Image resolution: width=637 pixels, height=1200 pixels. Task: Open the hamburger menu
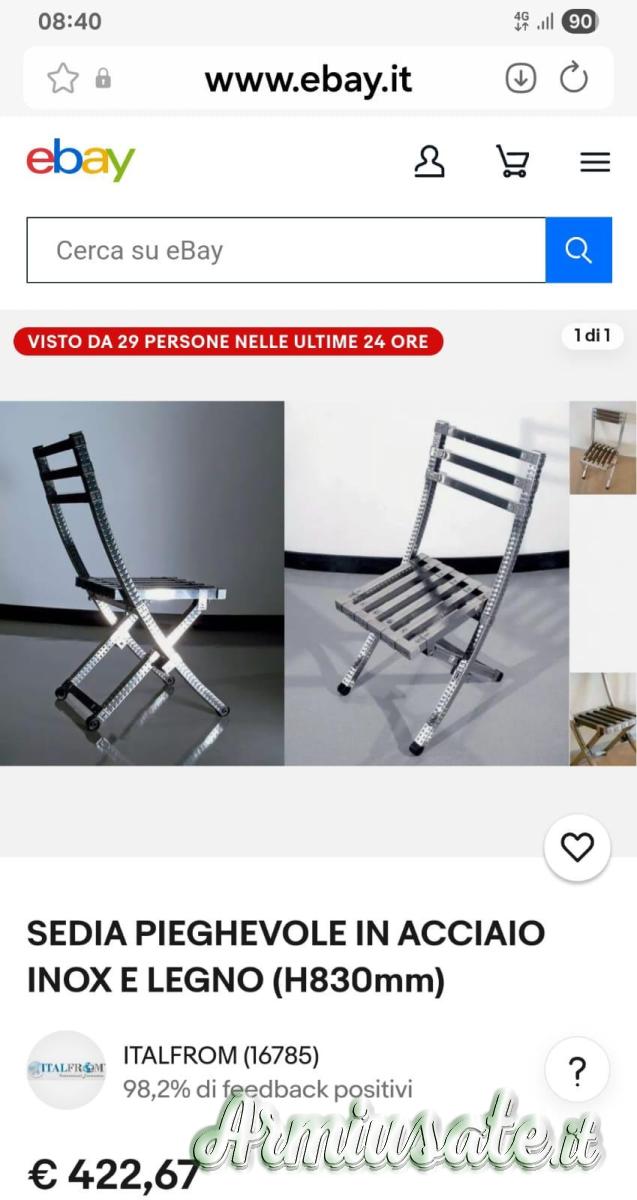tap(595, 162)
